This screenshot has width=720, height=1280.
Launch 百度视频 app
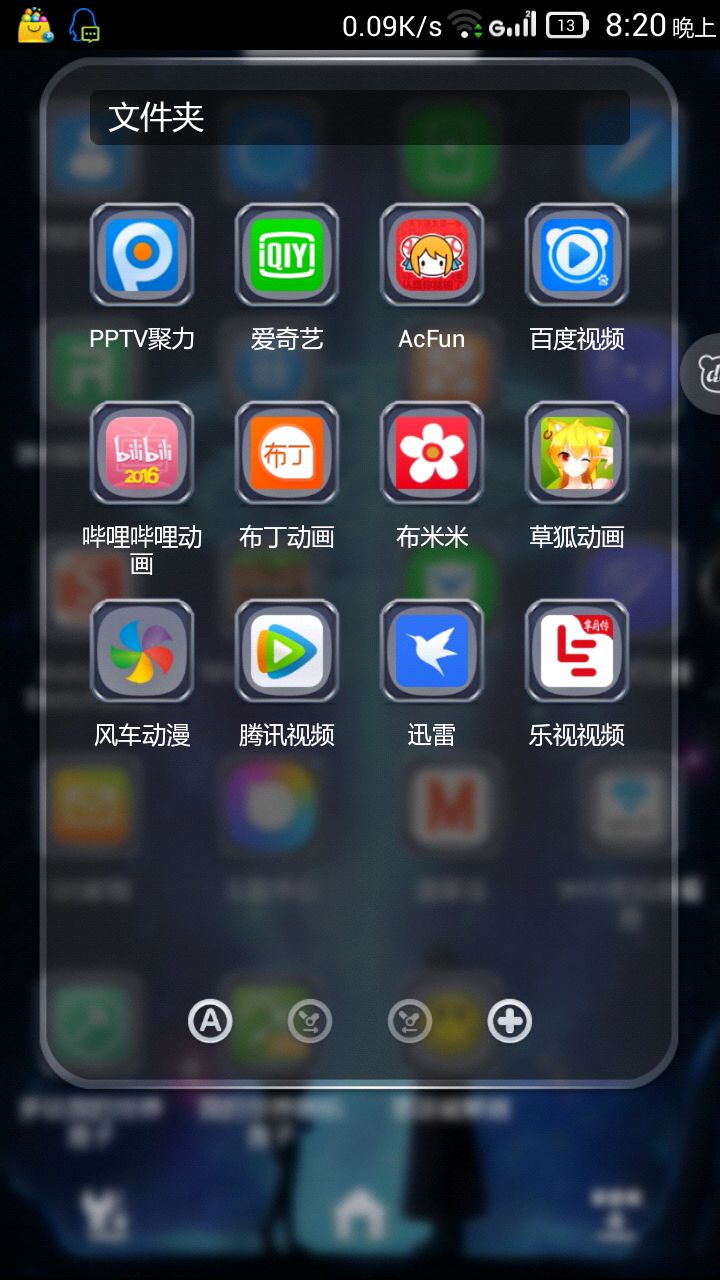577,255
